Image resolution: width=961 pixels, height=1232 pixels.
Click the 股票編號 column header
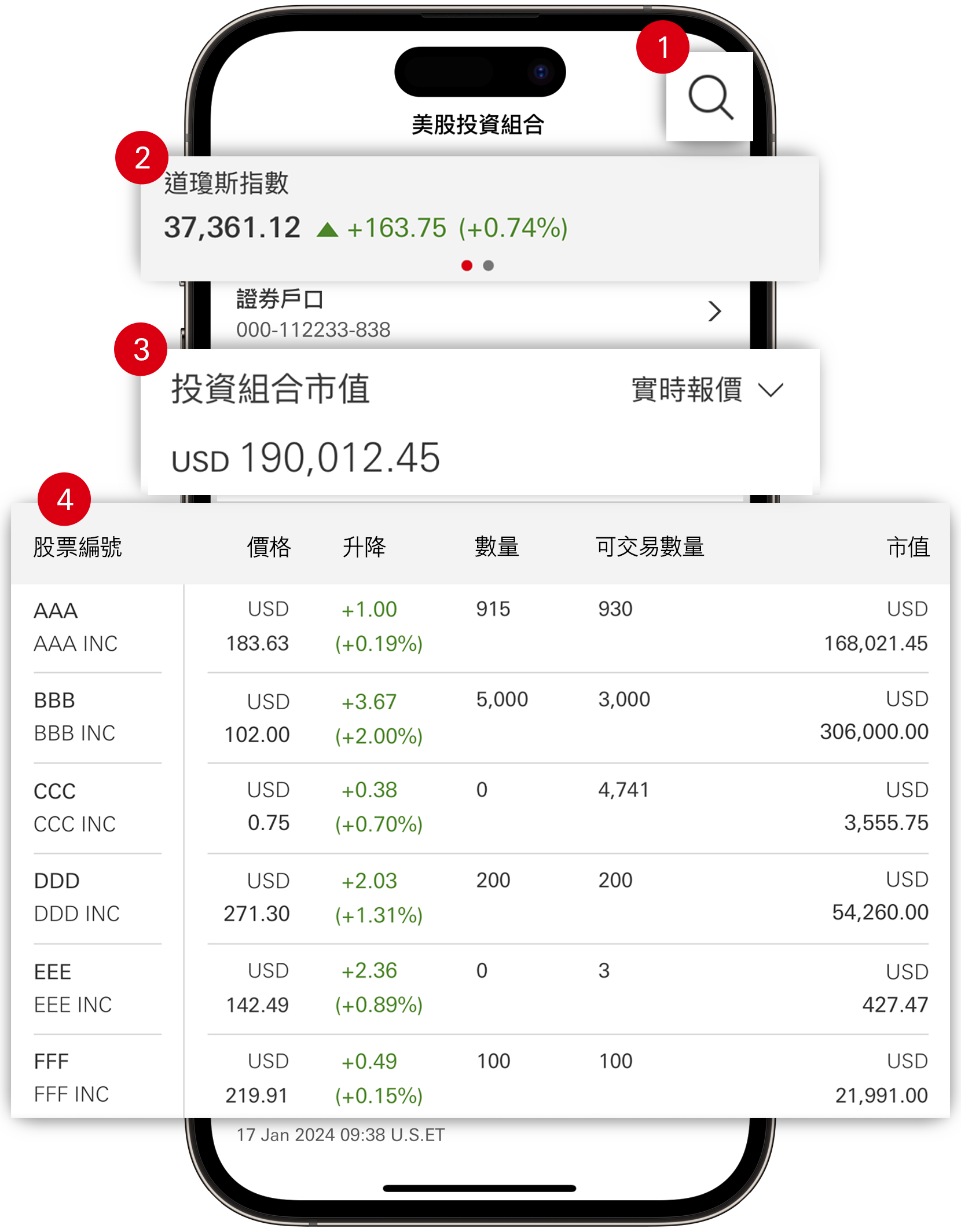pyautogui.click(x=77, y=548)
